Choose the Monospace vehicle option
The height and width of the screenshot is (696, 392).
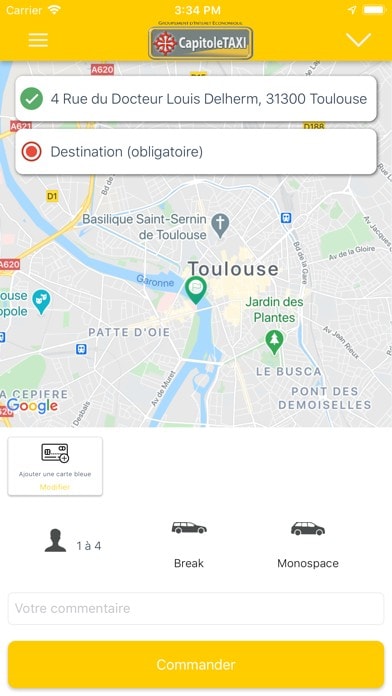pyautogui.click(x=308, y=545)
